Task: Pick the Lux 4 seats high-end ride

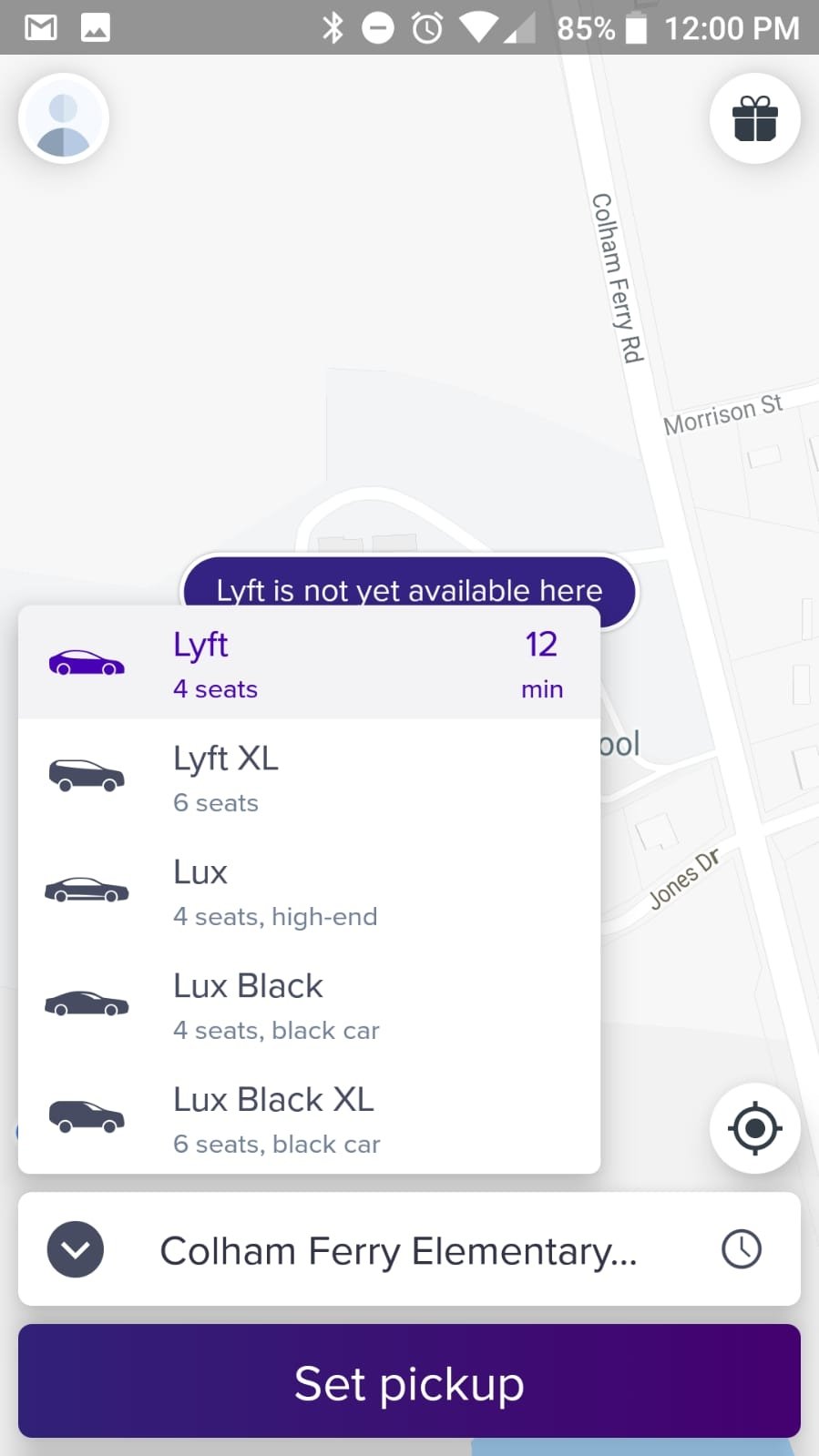Action: pyautogui.click(x=309, y=890)
